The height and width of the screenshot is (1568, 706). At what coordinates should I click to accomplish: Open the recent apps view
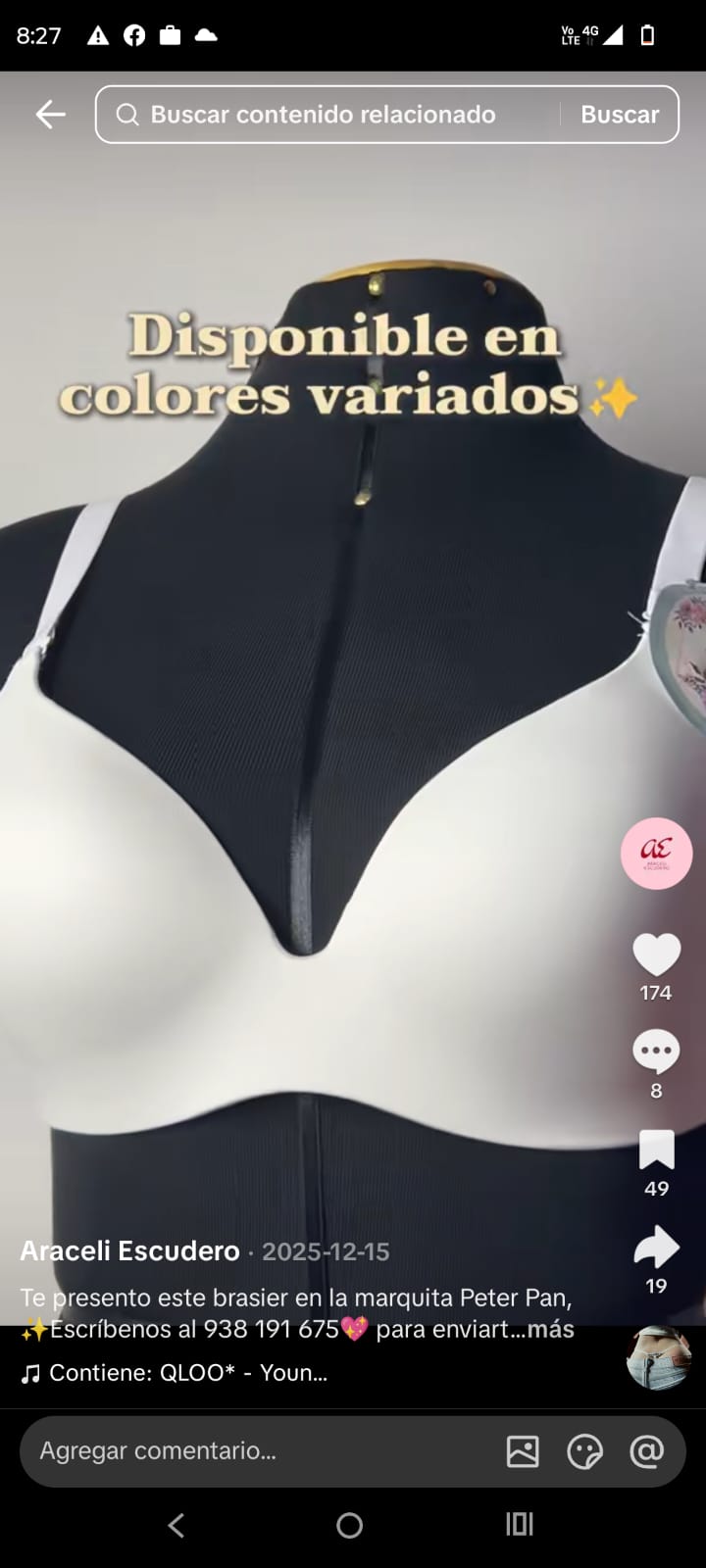(520, 1525)
